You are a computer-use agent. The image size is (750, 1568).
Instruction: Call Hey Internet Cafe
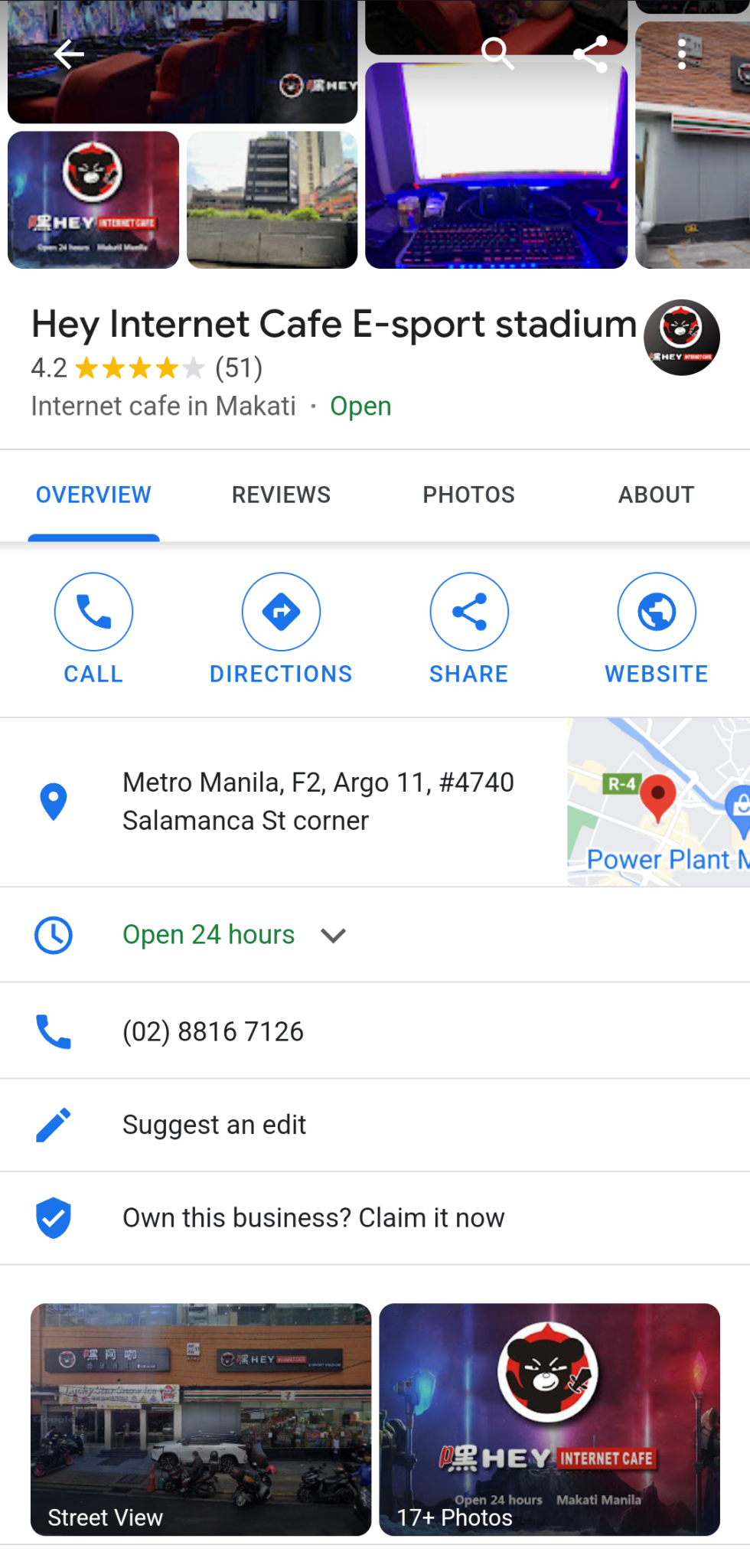coord(93,628)
